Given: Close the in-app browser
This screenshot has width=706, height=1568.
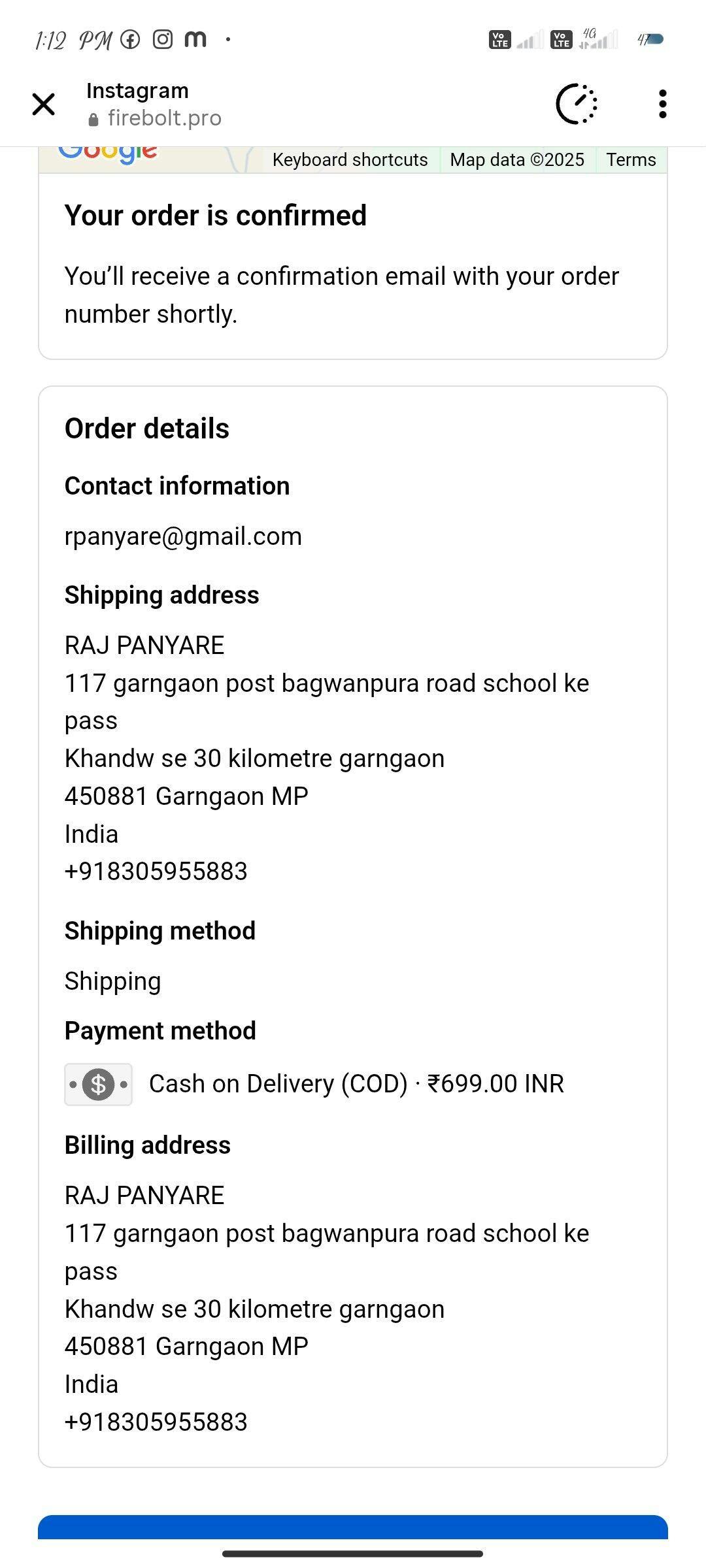Looking at the screenshot, I should [x=44, y=104].
